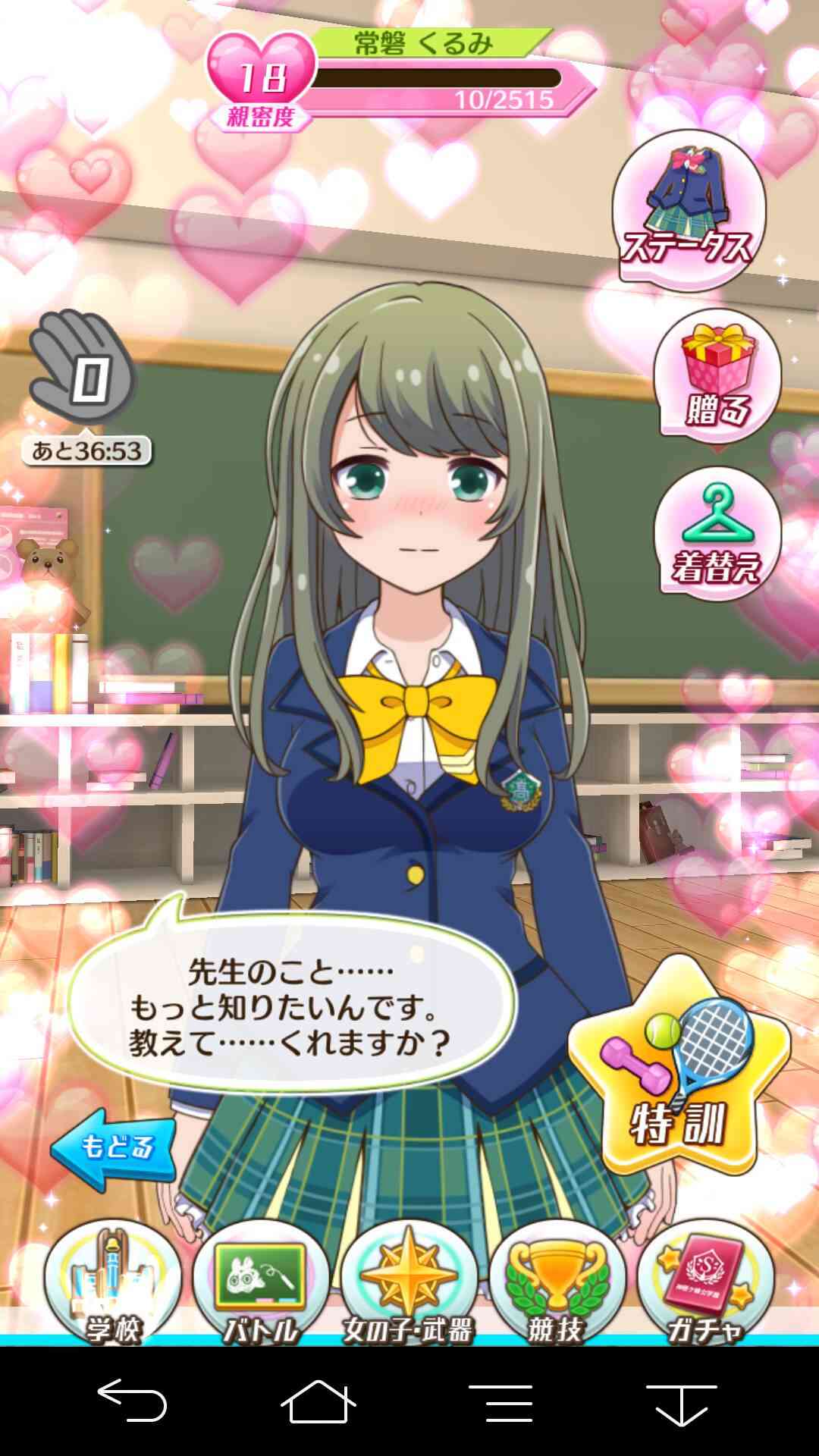819x1456 pixels.
Task: Tap the 贈る gift button
Action: coord(717,377)
